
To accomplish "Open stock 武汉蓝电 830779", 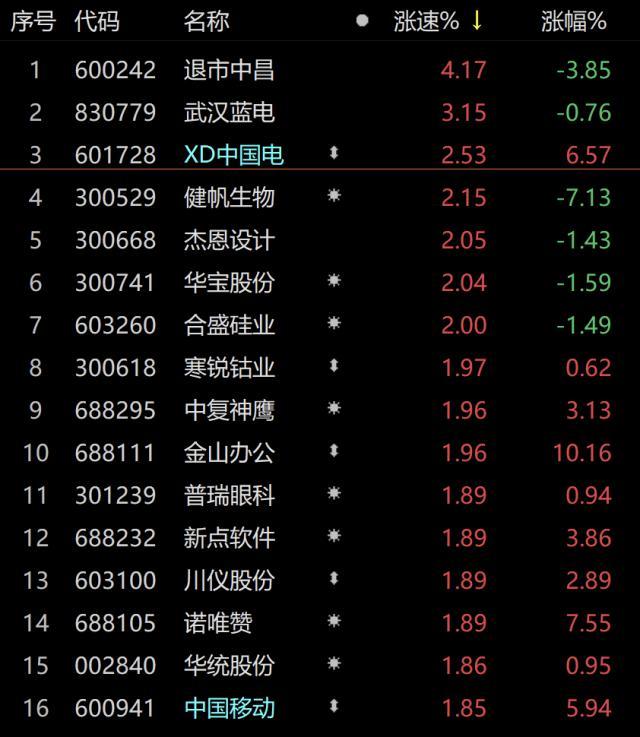I will point(229,112).
